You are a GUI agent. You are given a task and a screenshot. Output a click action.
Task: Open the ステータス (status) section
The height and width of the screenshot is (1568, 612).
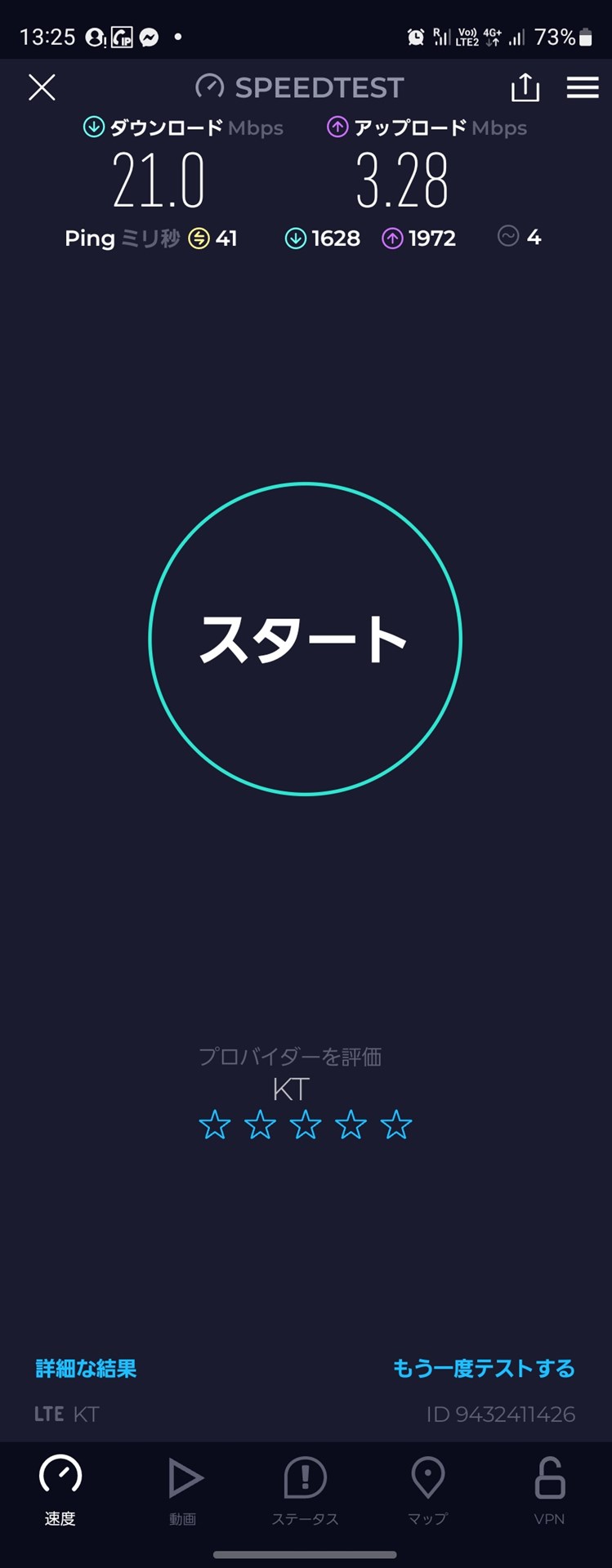pyautogui.click(x=306, y=1486)
